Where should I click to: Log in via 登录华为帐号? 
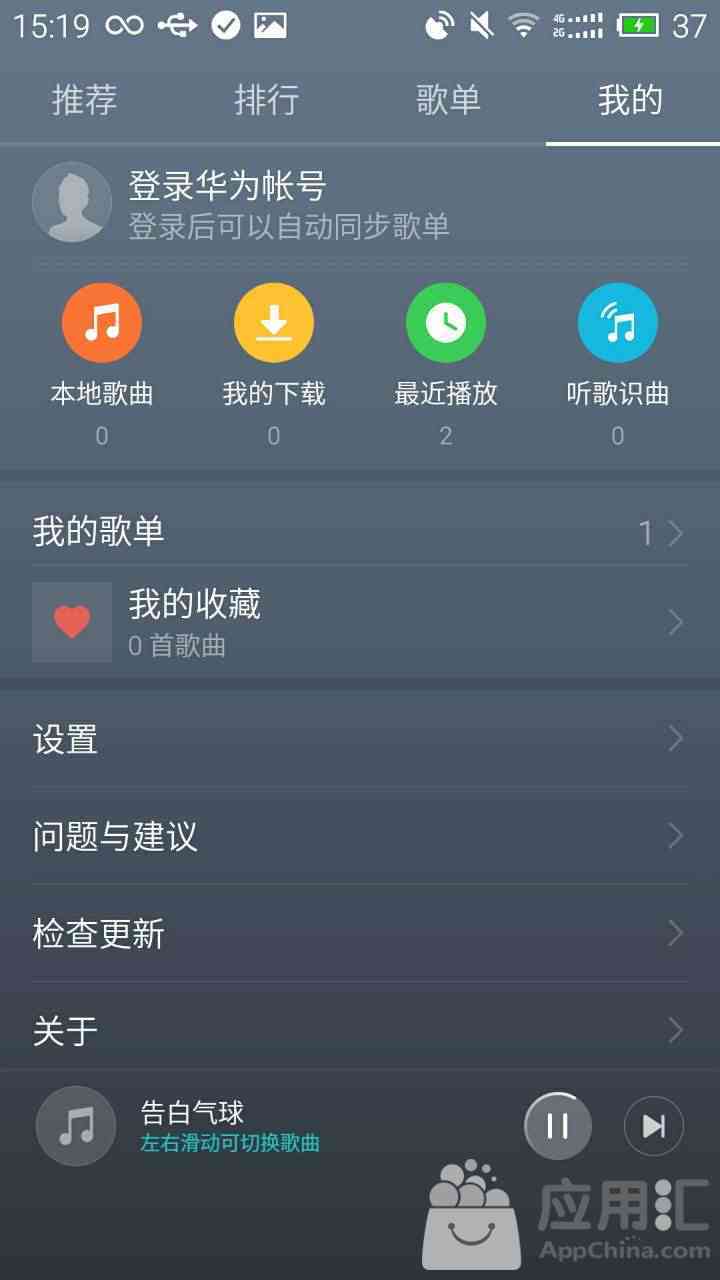point(227,186)
